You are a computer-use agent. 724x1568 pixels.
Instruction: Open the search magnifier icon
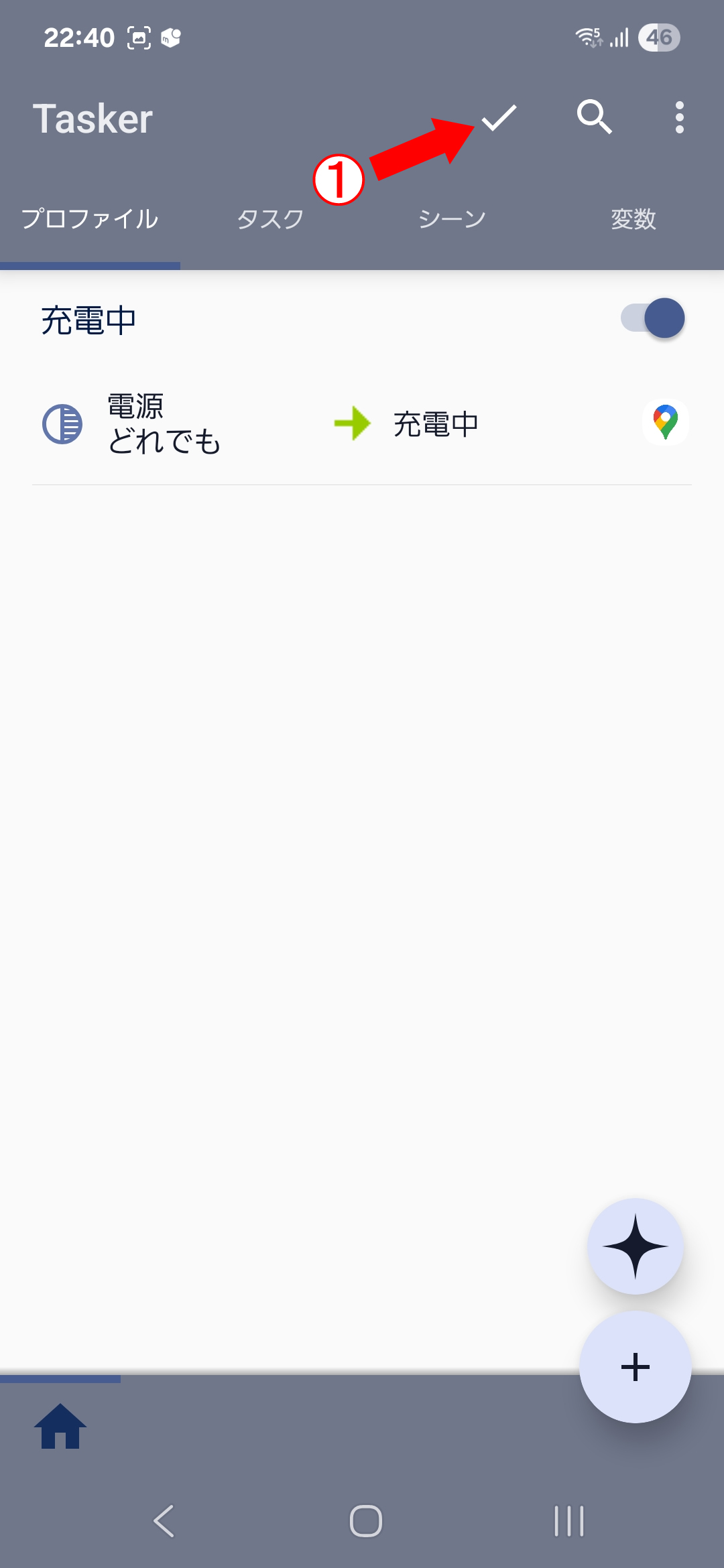click(594, 118)
